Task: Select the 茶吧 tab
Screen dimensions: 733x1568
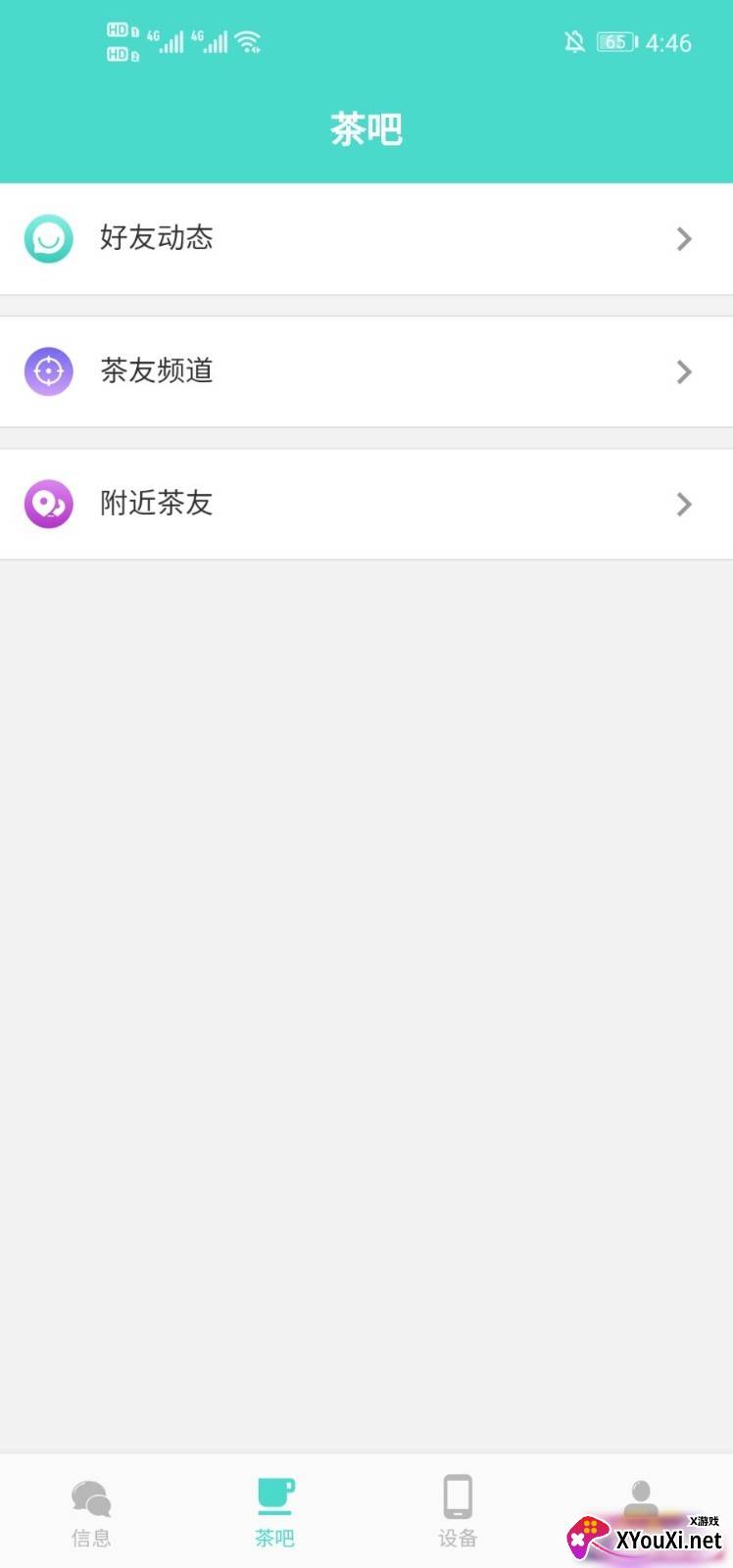Action: tap(274, 1511)
